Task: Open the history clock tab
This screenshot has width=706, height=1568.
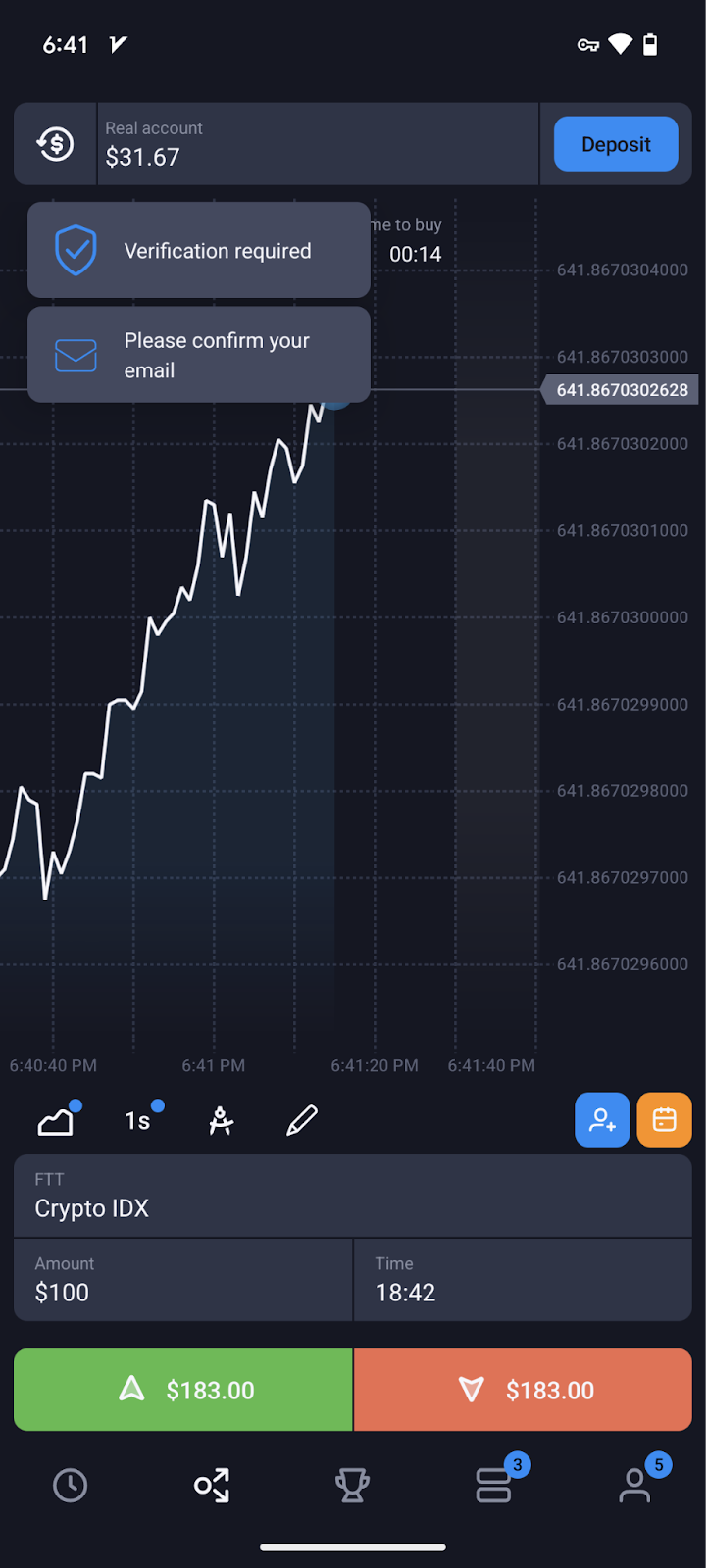Action: [x=71, y=1486]
